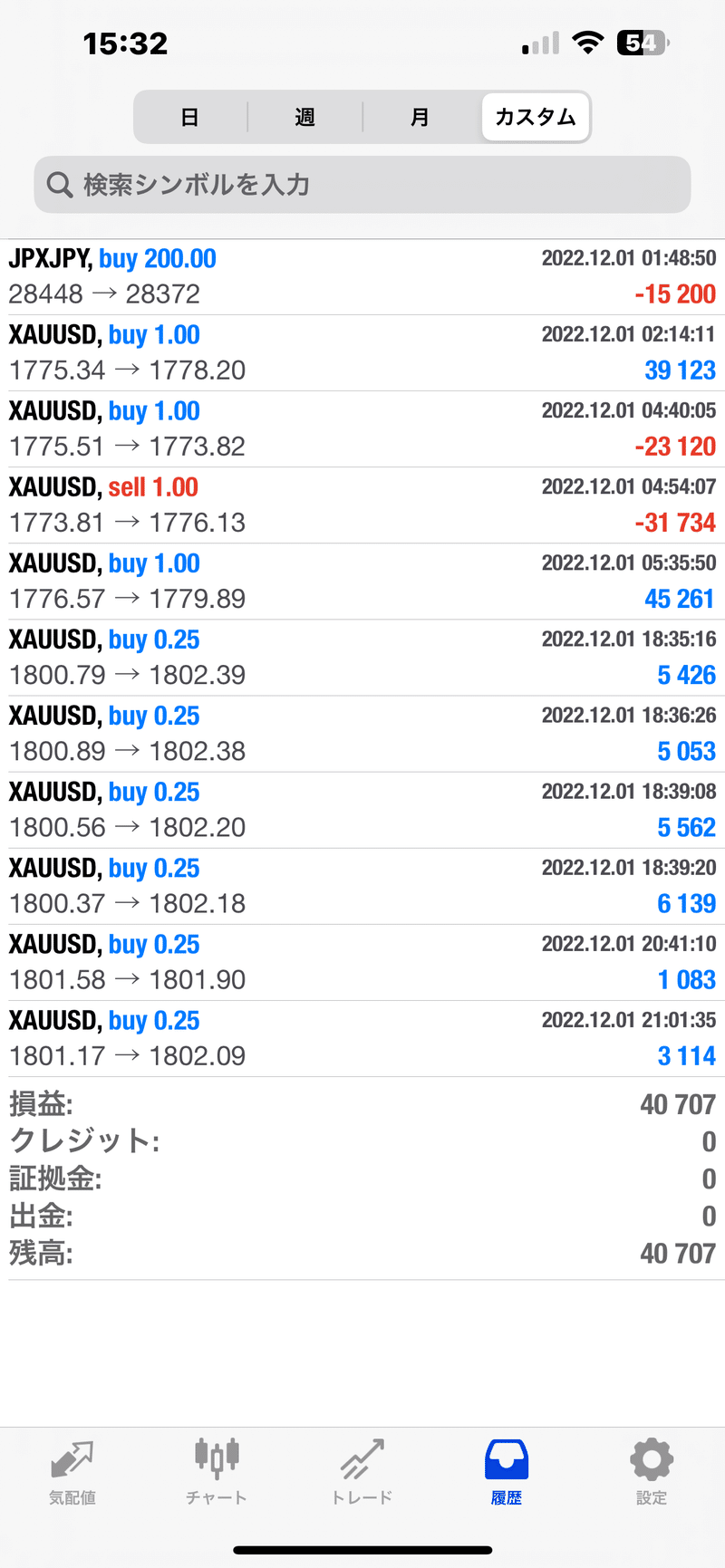The width and height of the screenshot is (725, 1568).
Task: Select the カスタム (custom) tab
Action: click(535, 117)
